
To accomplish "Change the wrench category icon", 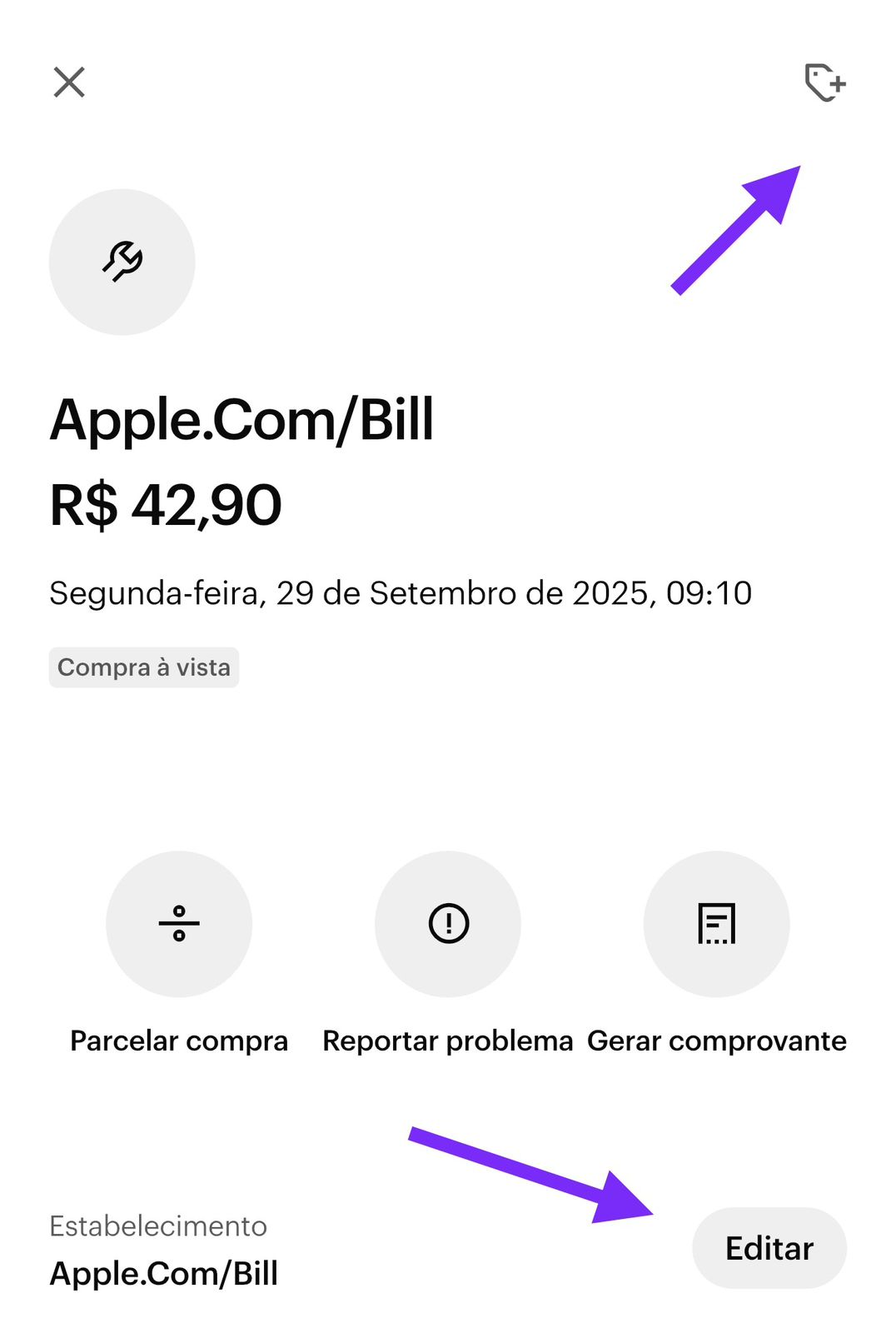I will (x=122, y=262).
